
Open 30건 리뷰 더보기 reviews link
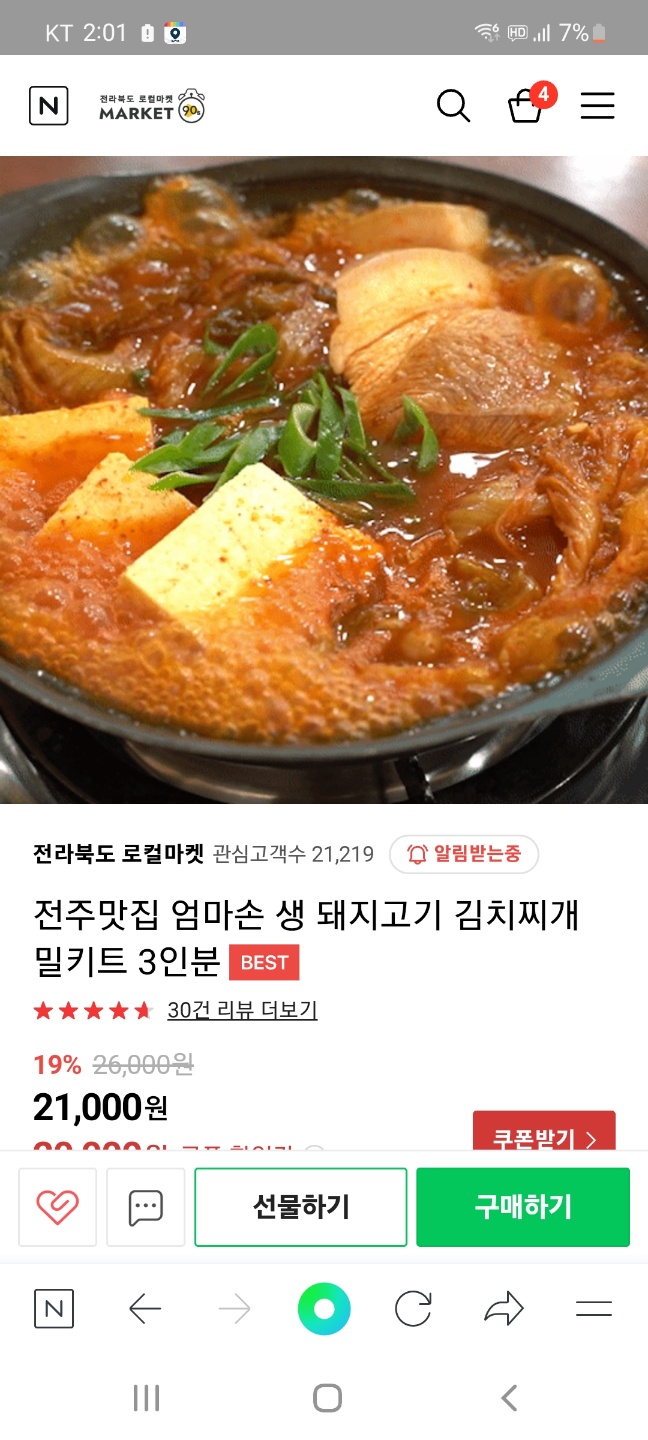click(242, 1011)
